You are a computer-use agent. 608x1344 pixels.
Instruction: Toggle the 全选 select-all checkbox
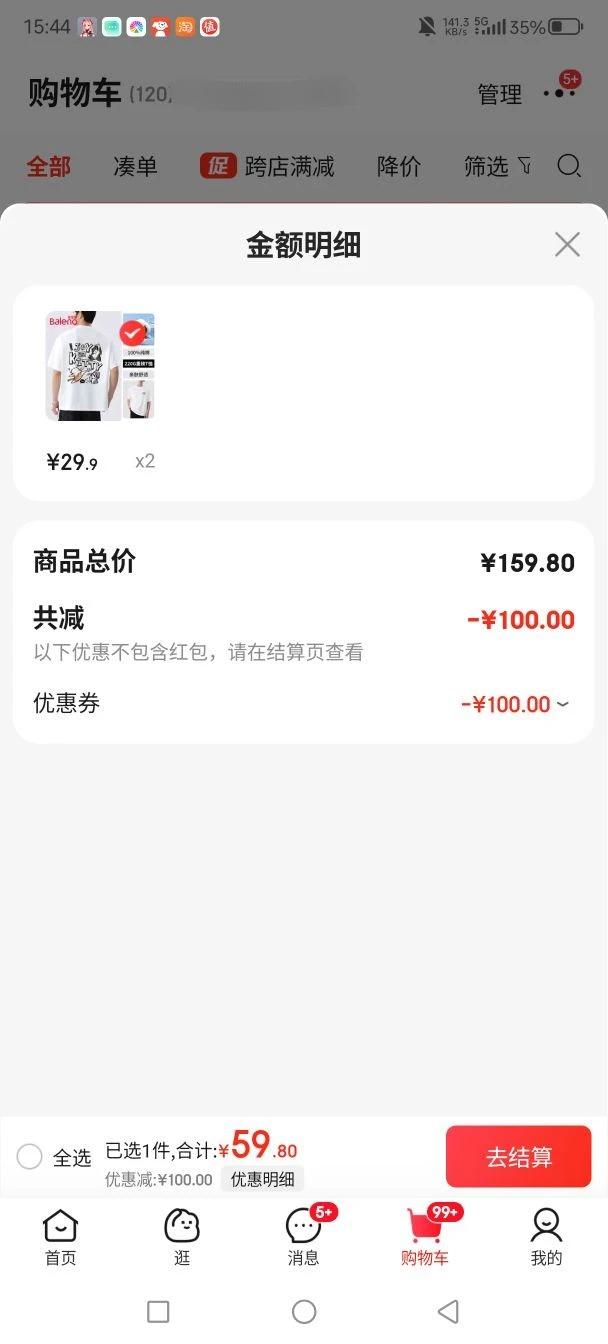30,1157
